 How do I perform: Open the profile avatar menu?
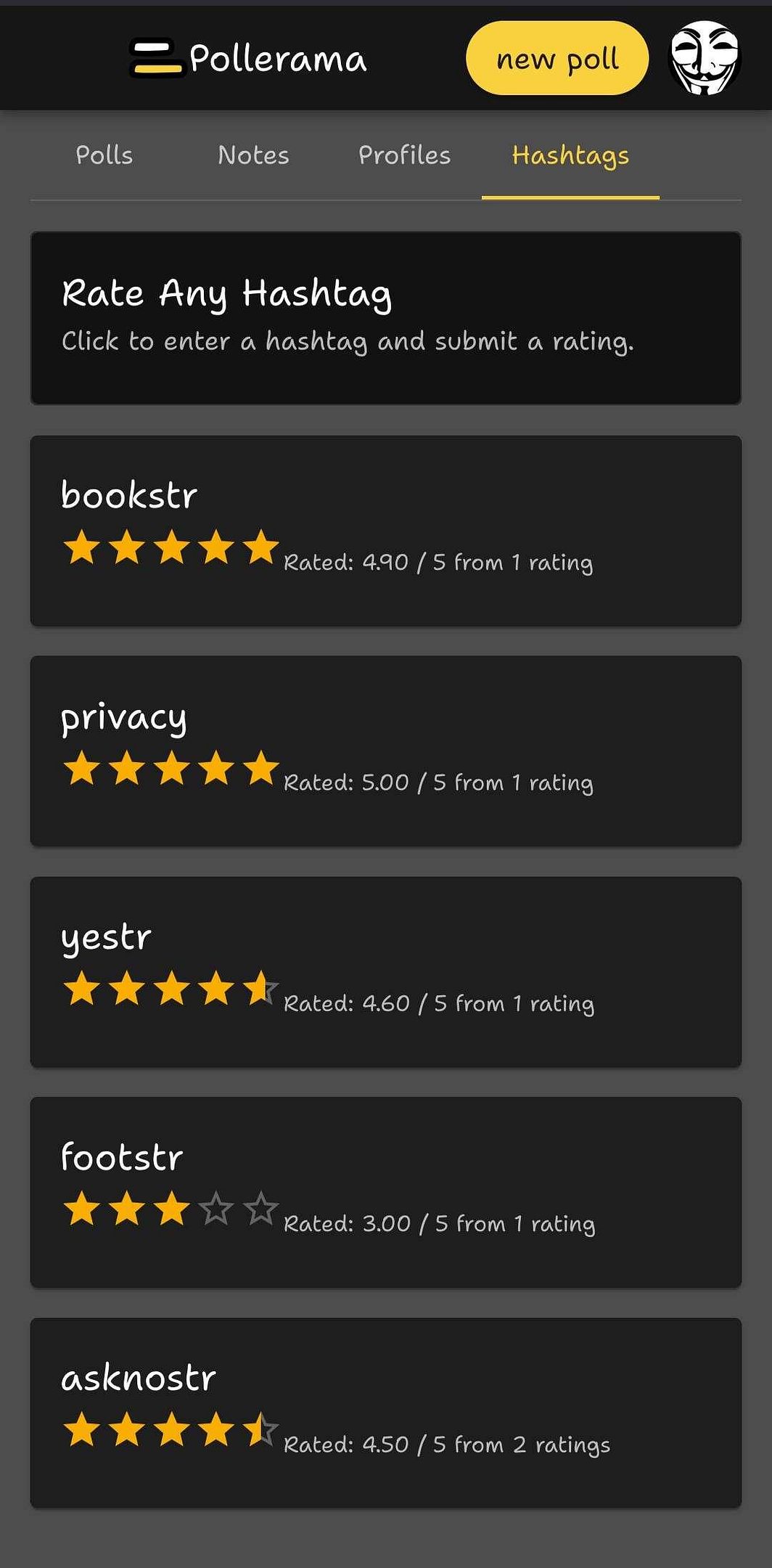[x=705, y=58]
